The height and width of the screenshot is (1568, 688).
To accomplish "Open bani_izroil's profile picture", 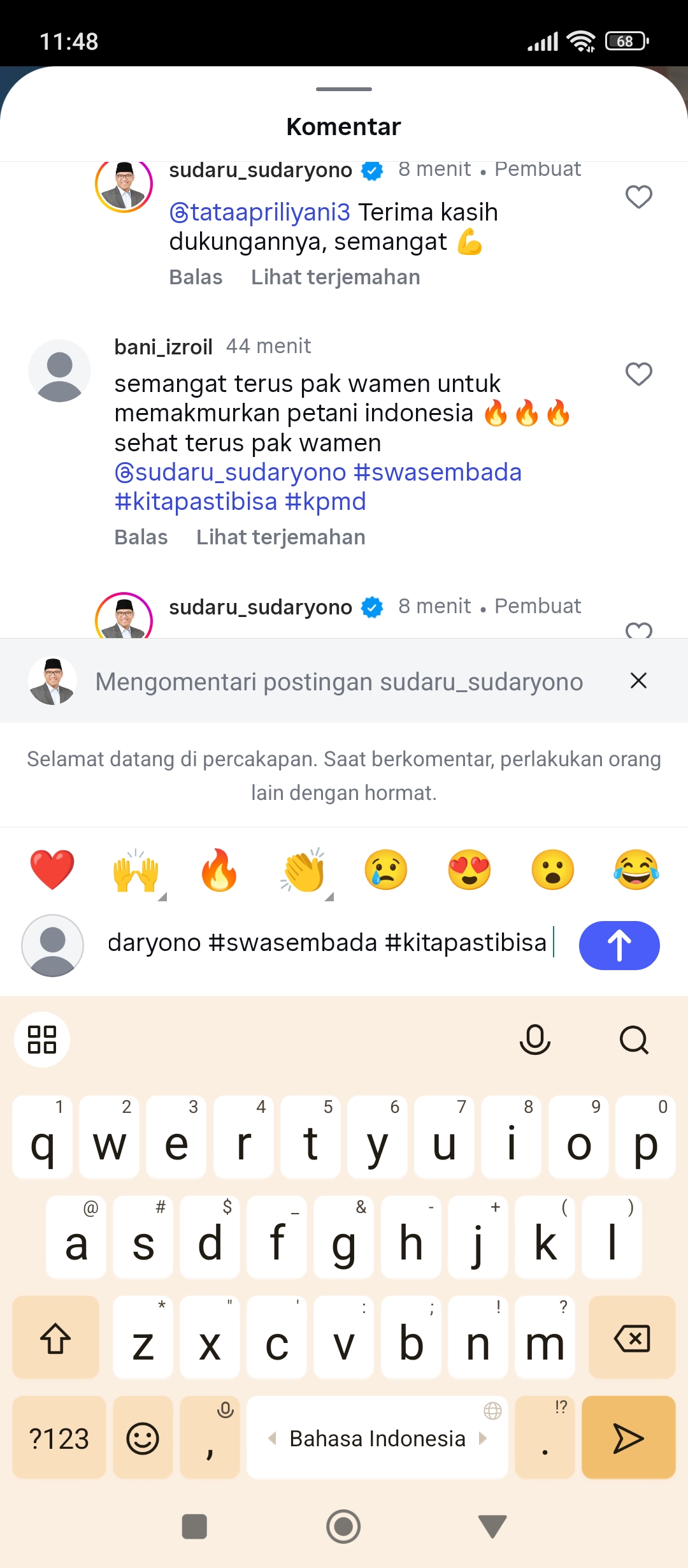I will [x=59, y=370].
